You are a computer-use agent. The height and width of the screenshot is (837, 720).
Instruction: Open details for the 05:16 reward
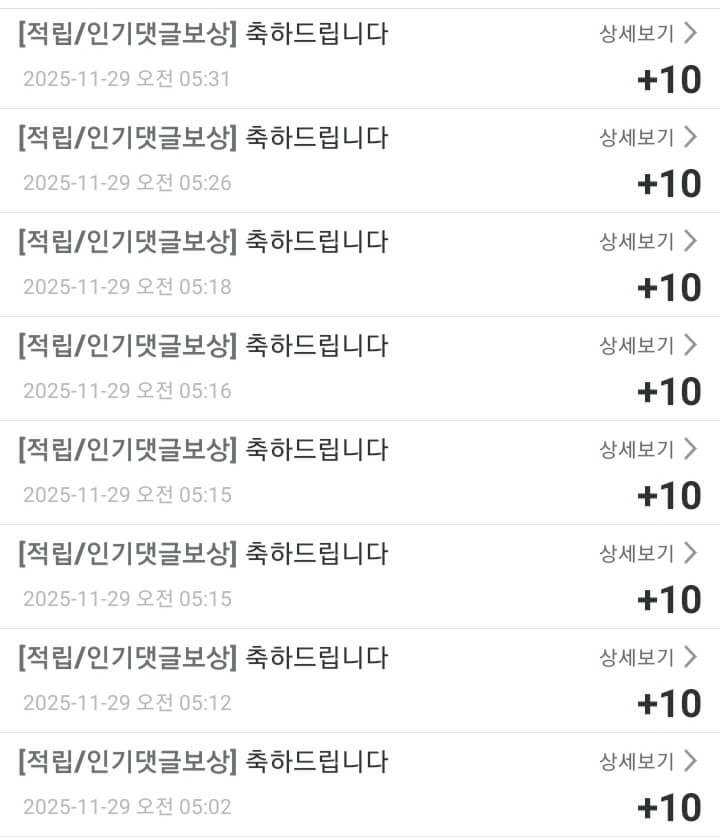click(647, 346)
